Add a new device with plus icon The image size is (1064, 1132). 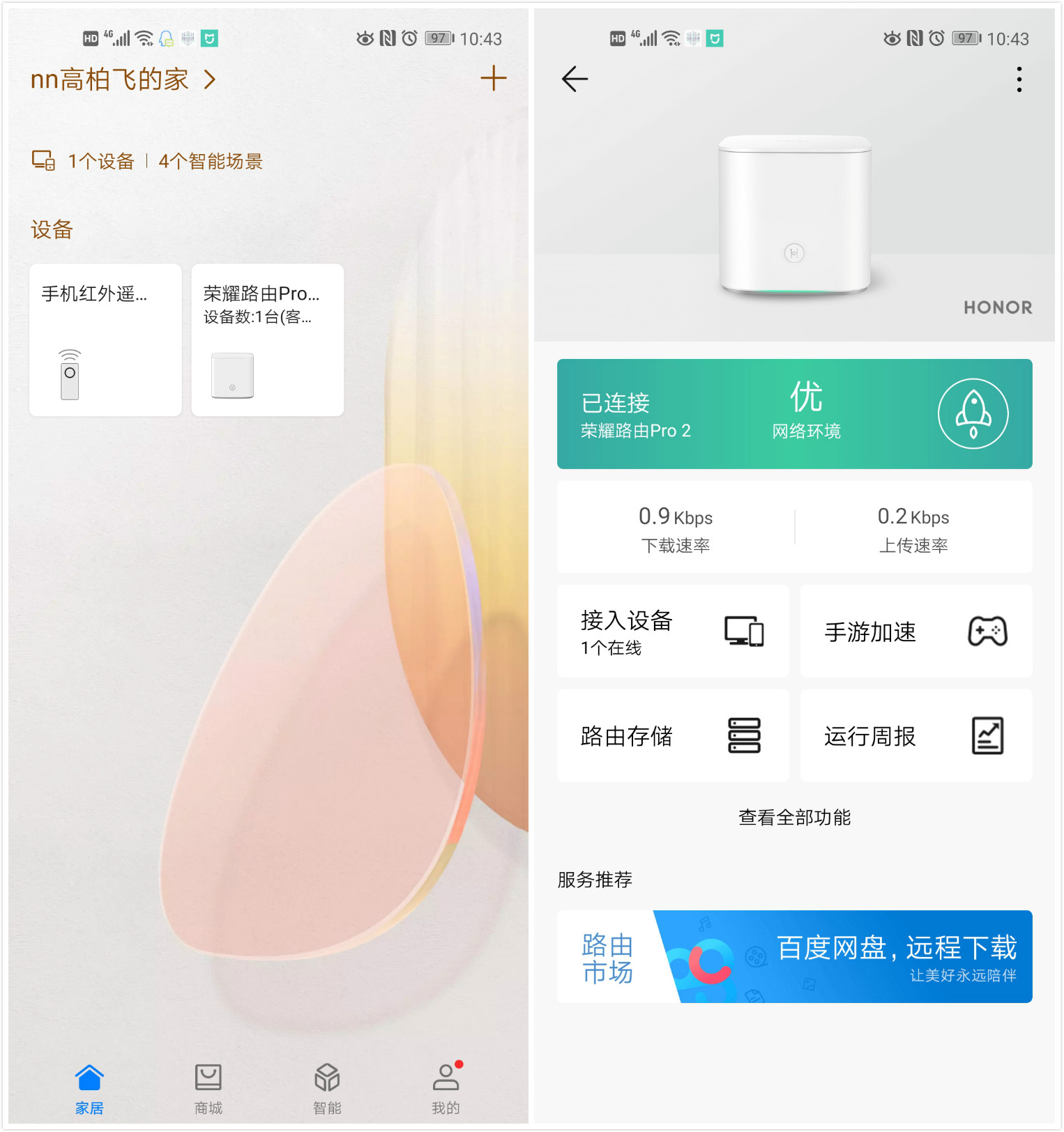[x=493, y=78]
